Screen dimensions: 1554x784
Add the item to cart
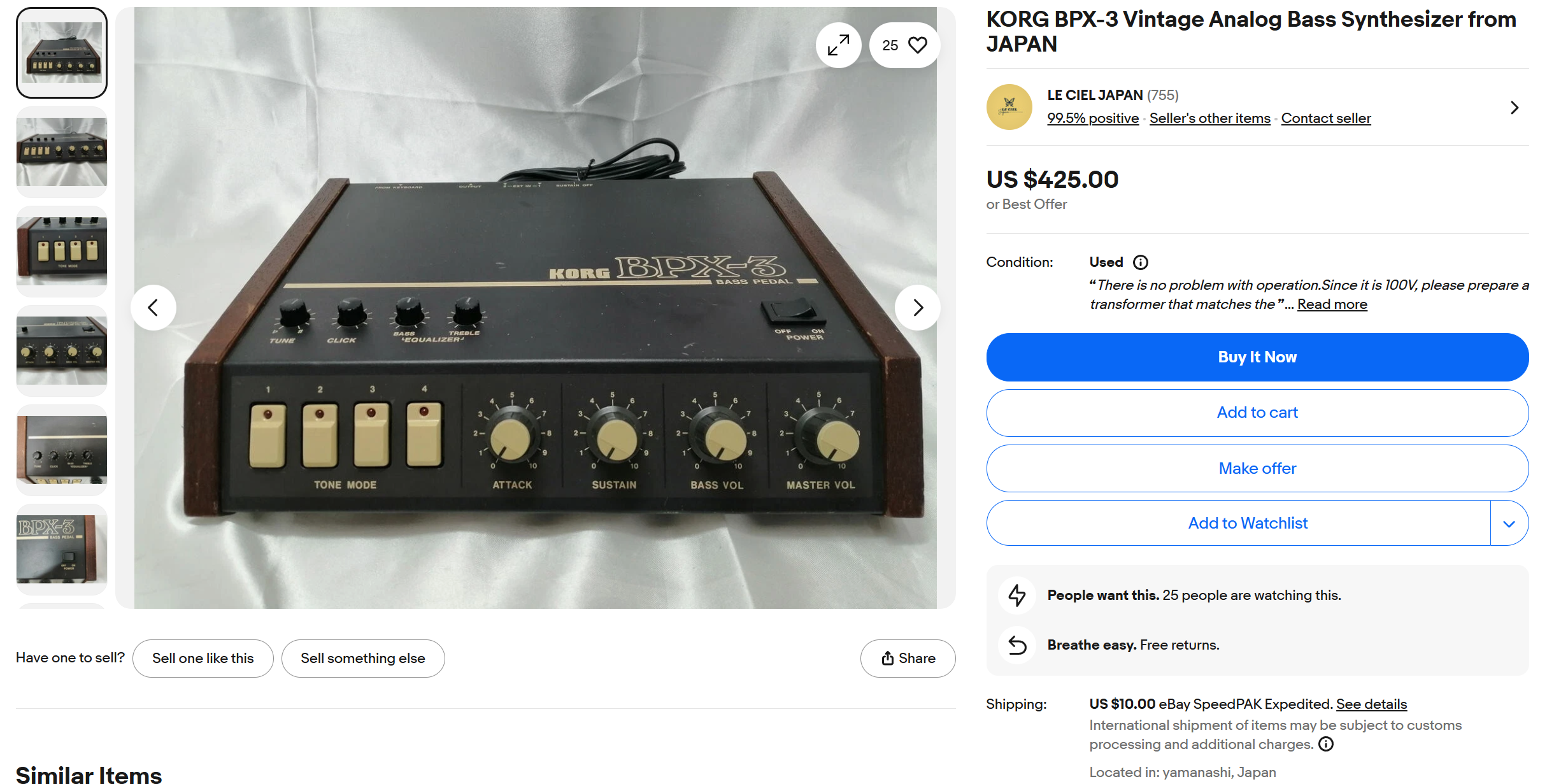point(1257,413)
